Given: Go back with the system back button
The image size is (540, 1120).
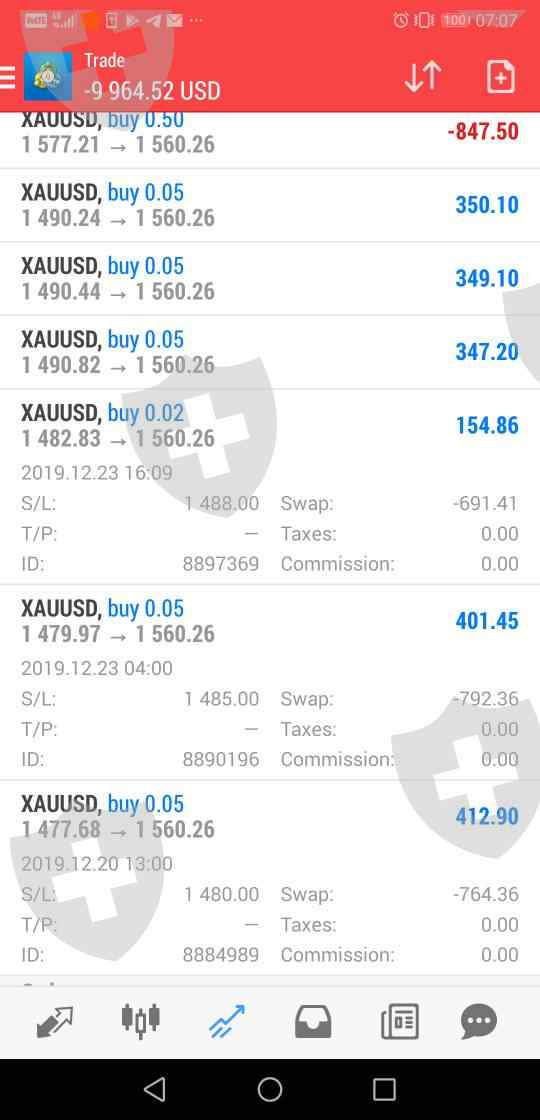Looking at the screenshot, I should coord(155,1089).
